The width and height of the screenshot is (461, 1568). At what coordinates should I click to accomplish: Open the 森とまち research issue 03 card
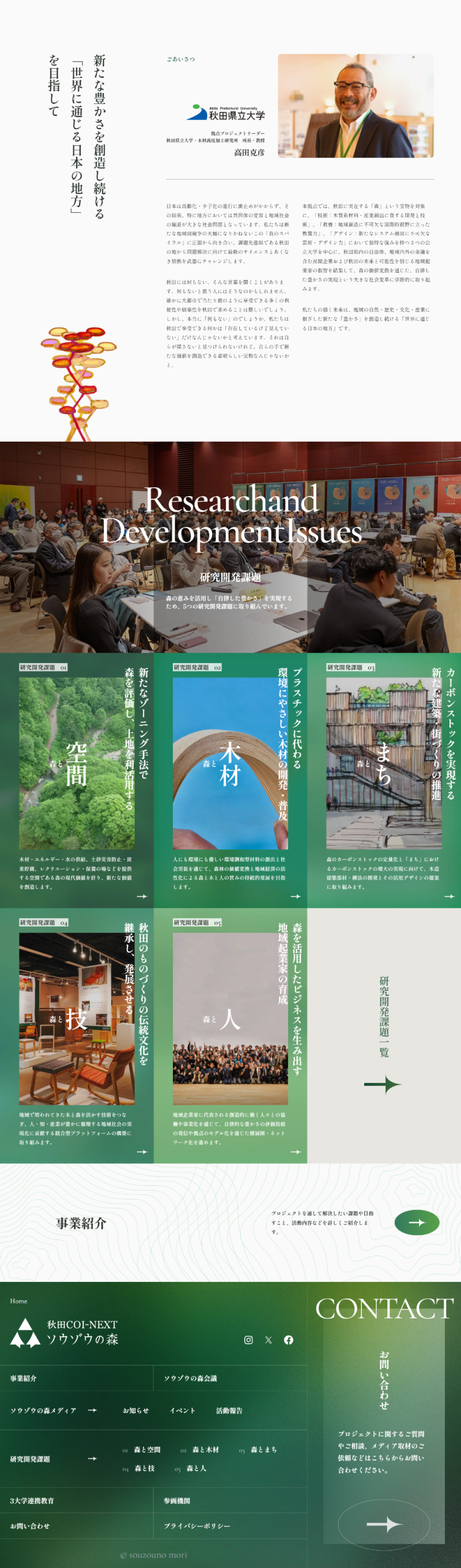(384, 780)
